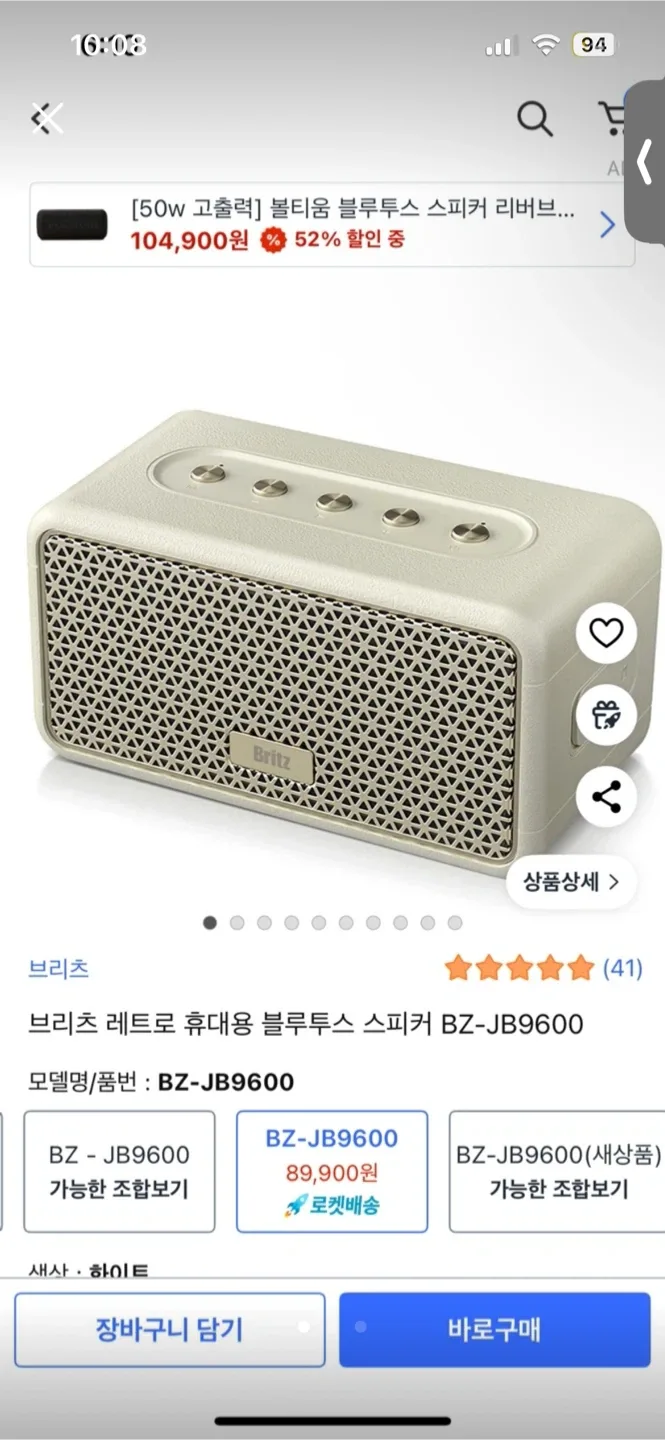Select BZ-JB9600 89,900원 로켓배송 option
The width and height of the screenshot is (665, 1440).
(x=331, y=1171)
